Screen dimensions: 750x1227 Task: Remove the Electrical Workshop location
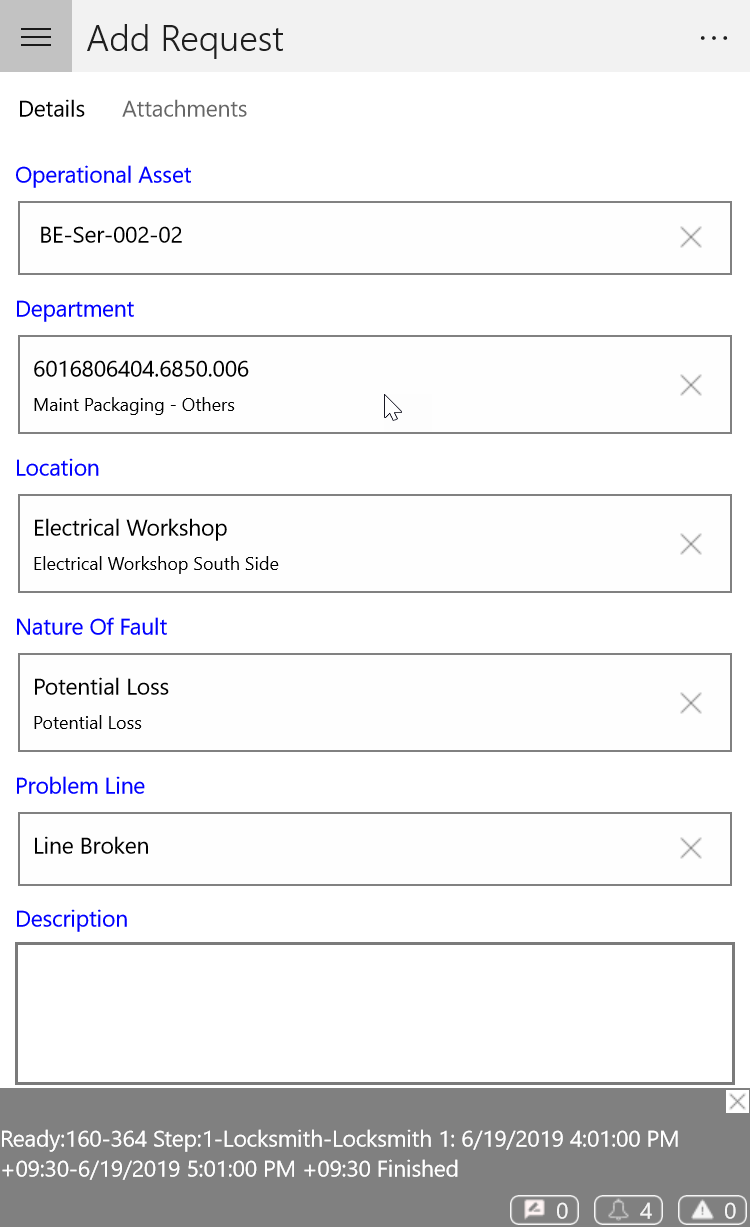(x=690, y=544)
